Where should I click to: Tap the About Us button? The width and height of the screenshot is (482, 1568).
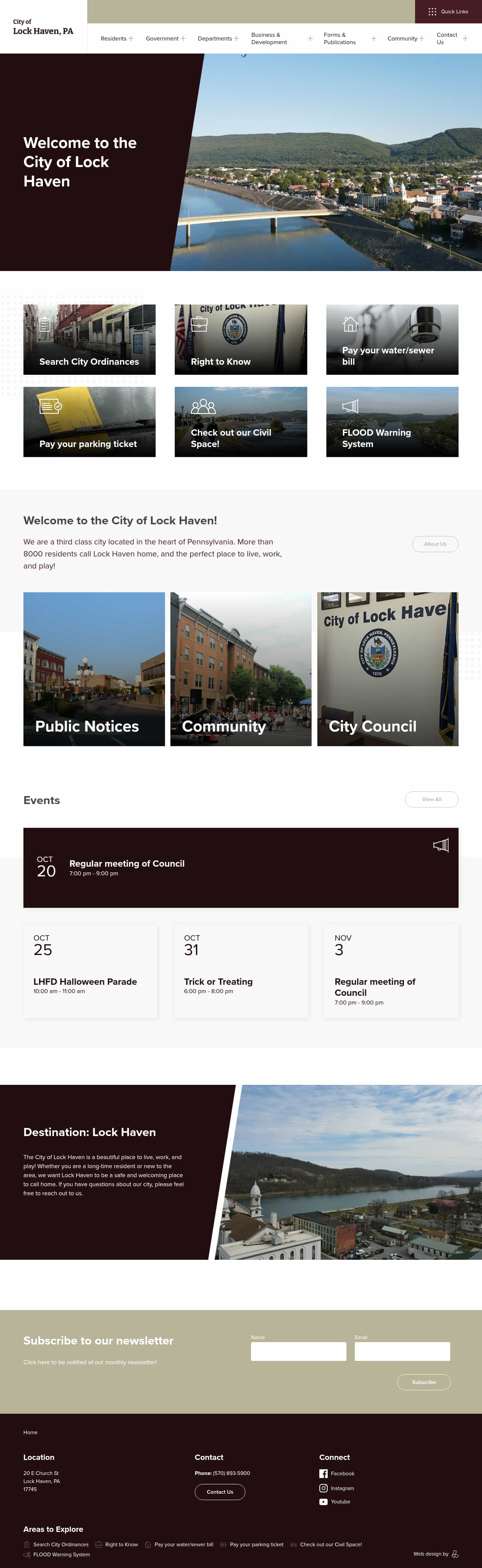pos(434,544)
